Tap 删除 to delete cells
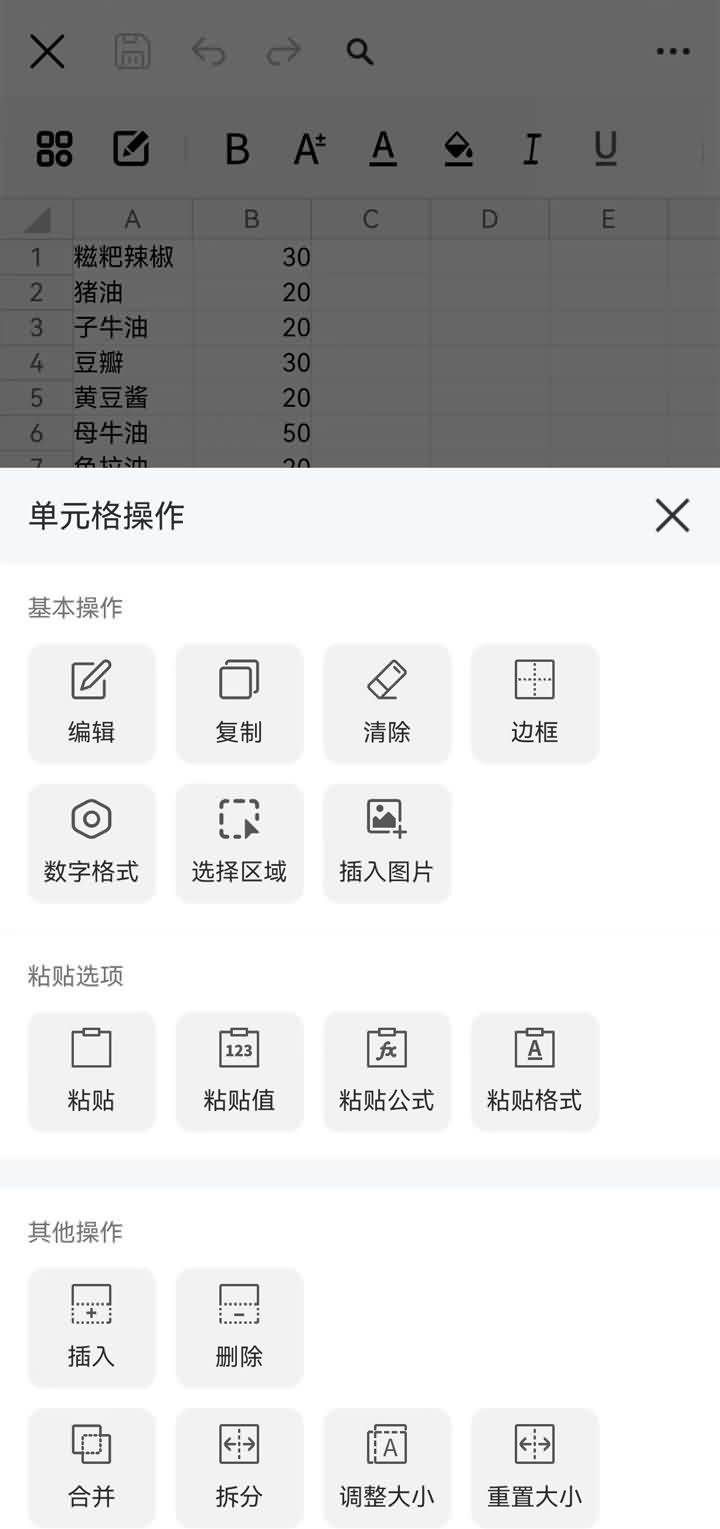The height and width of the screenshot is (1529, 720). [x=239, y=1327]
